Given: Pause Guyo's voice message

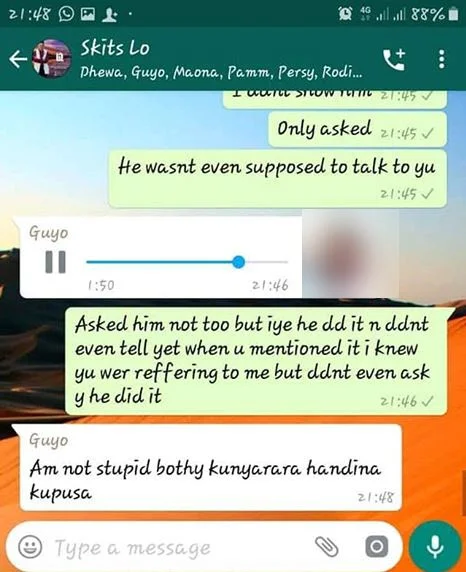Looking at the screenshot, I should click(55, 262).
